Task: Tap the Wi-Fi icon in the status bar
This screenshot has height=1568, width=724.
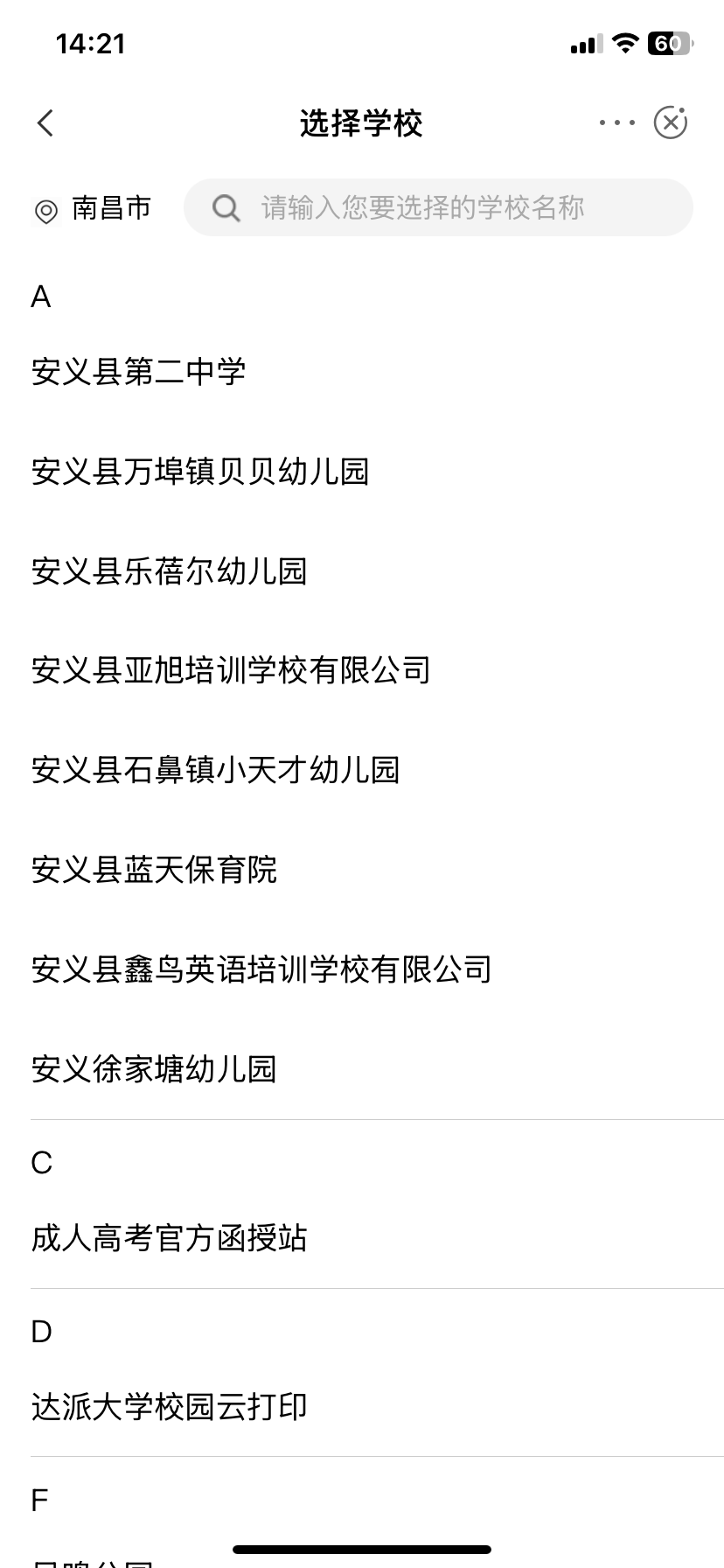Action: pos(624,43)
